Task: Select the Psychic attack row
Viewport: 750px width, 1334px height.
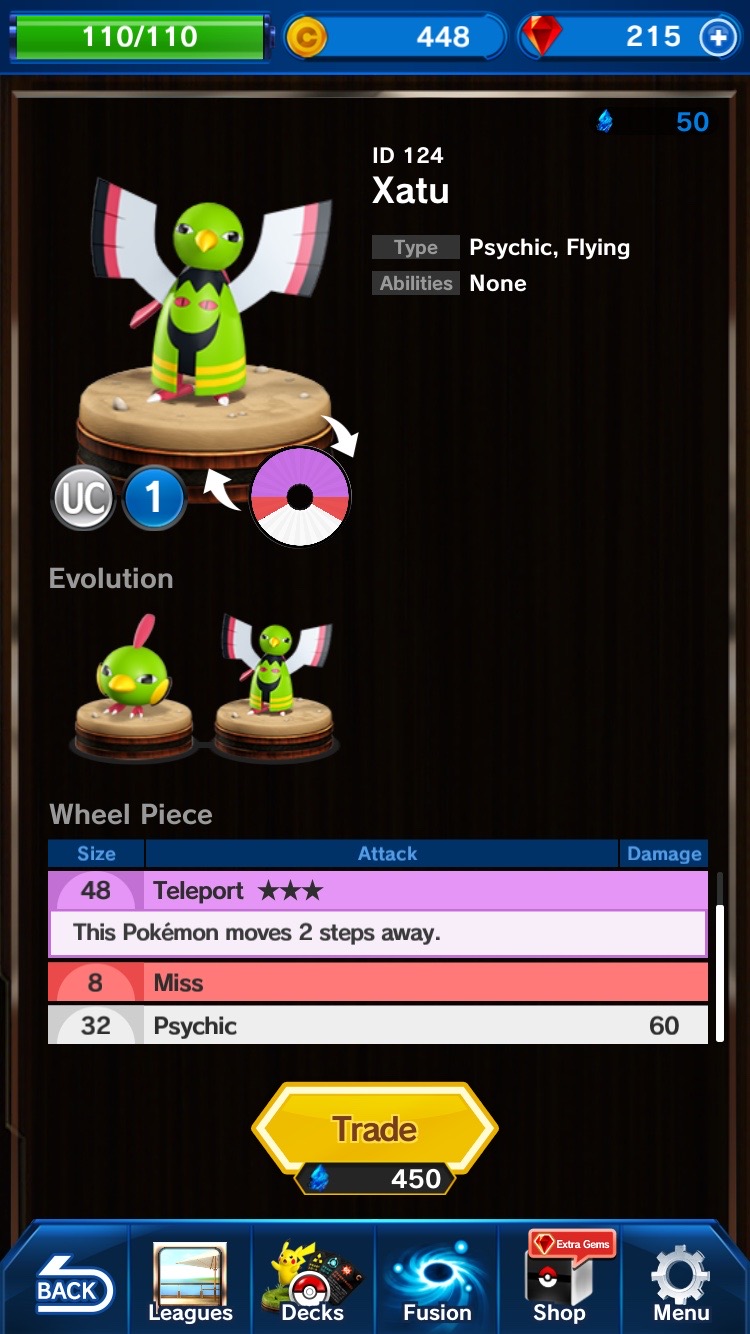Action: tap(378, 1025)
